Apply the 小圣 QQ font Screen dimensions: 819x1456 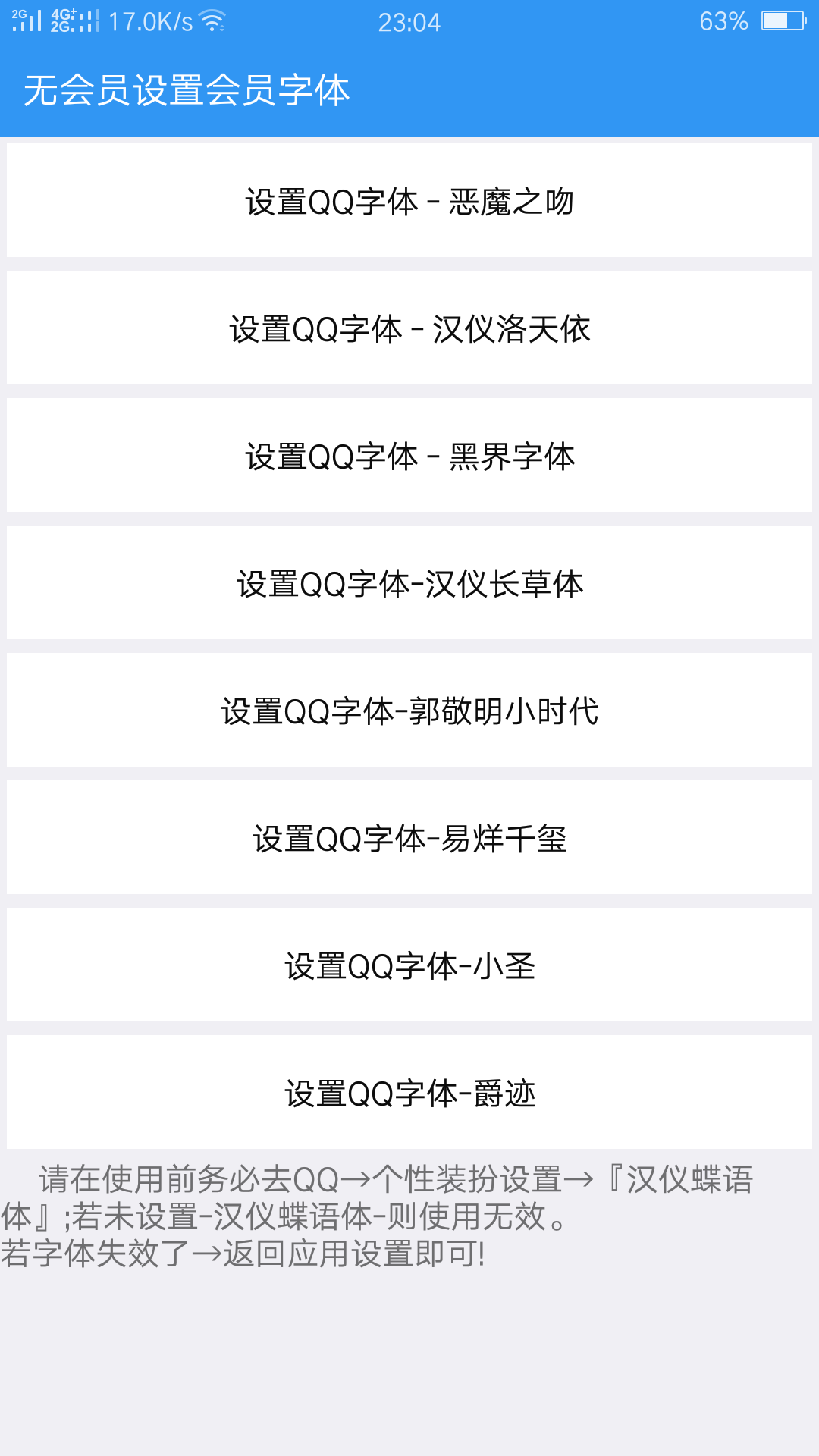[409, 965]
